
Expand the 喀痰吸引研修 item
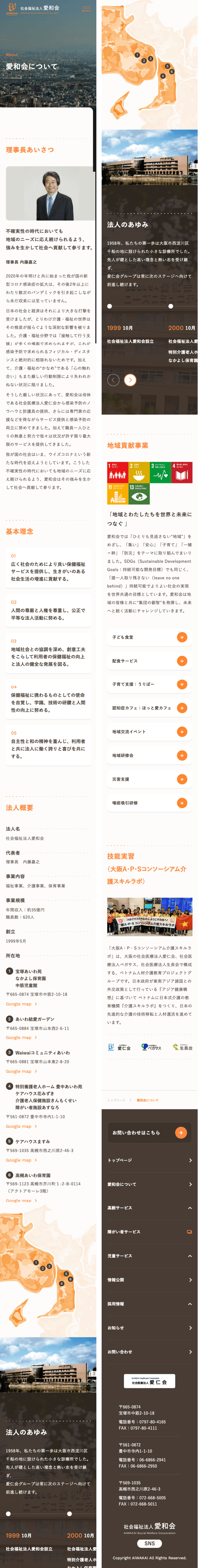(181, 803)
